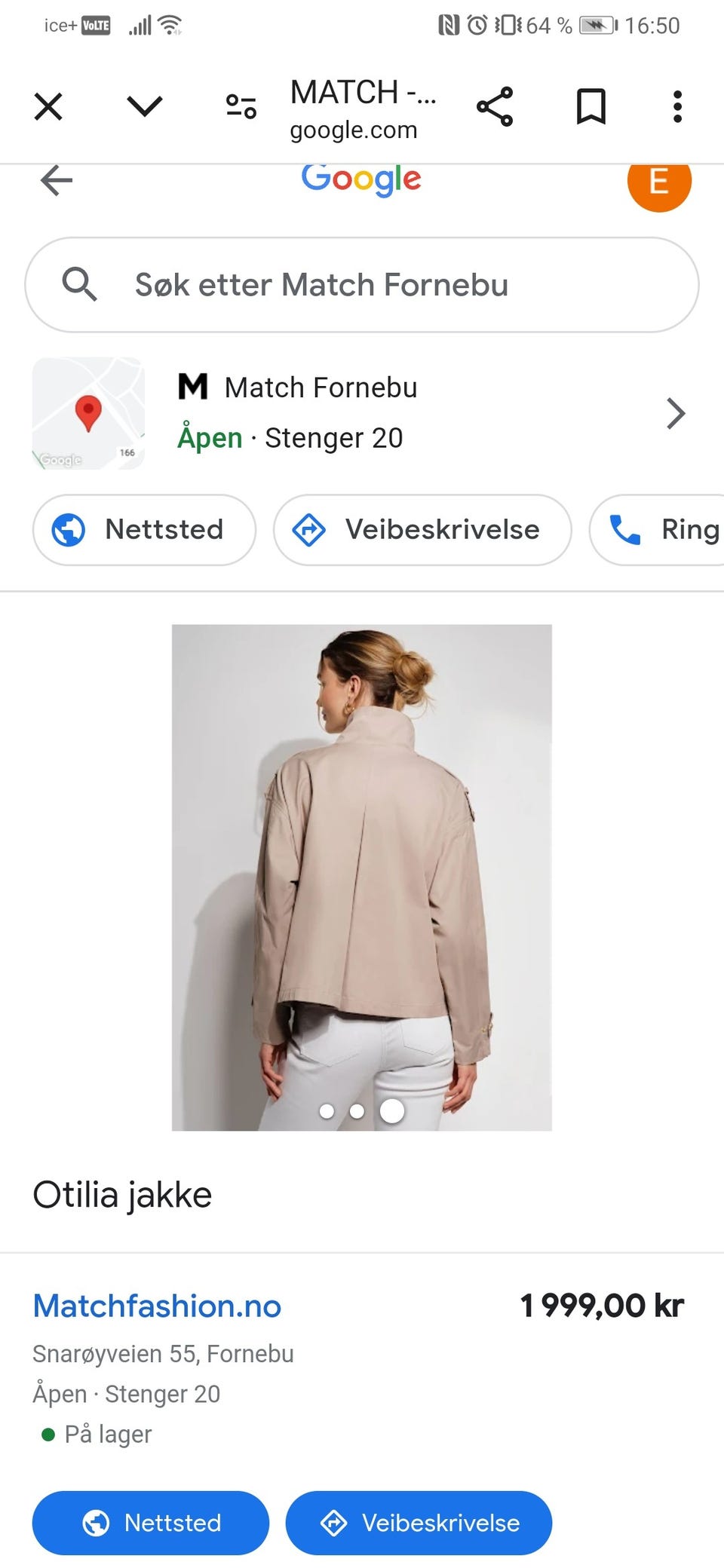Open the E profile avatar
The image size is (724, 1568).
click(x=659, y=181)
